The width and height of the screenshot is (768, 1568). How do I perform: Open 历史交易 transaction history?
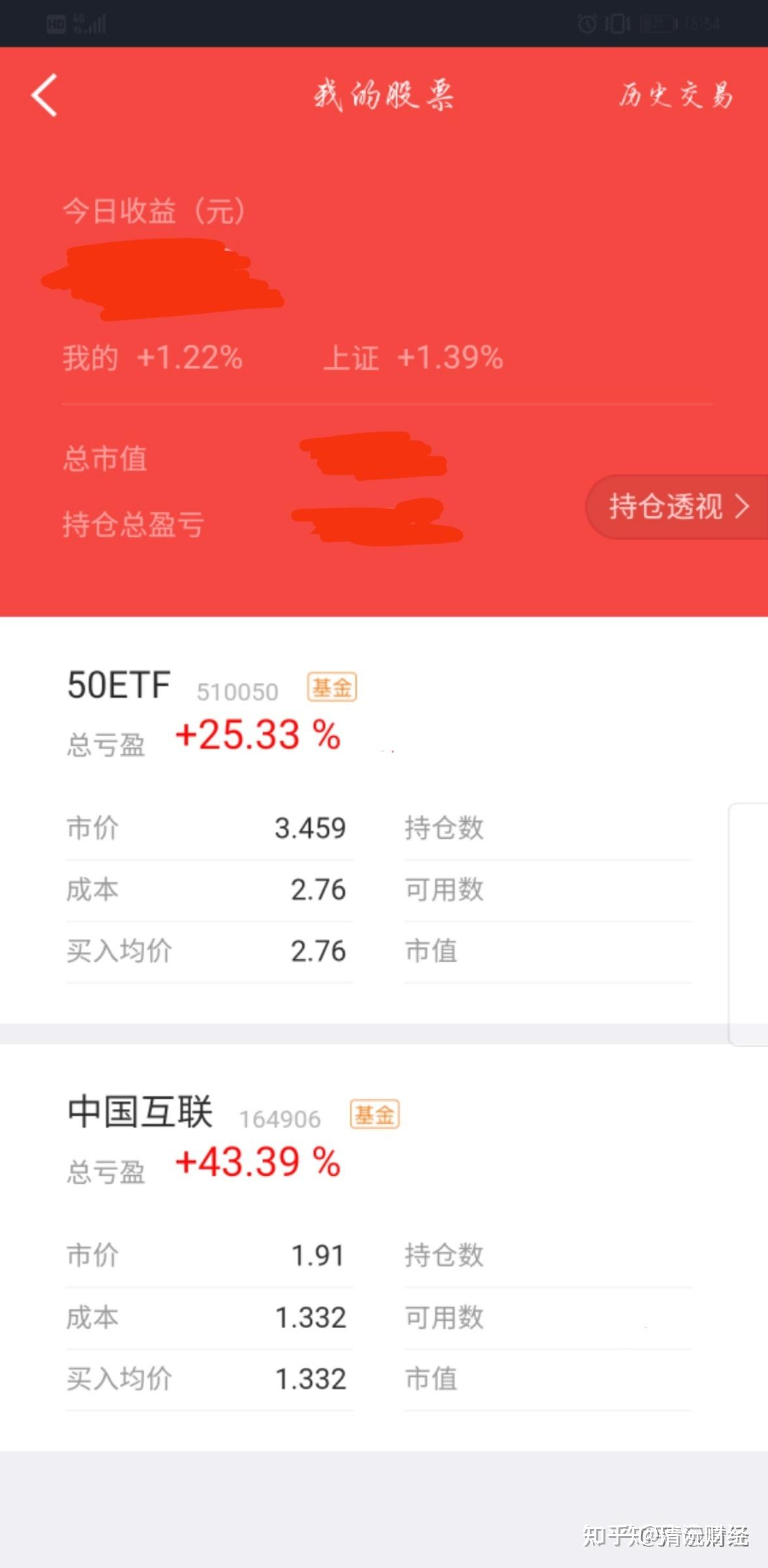676,95
